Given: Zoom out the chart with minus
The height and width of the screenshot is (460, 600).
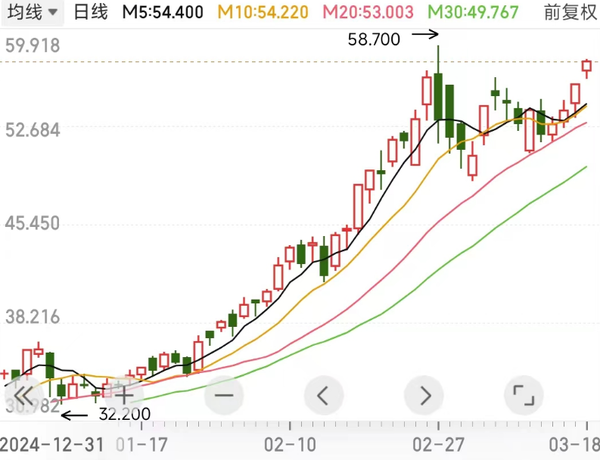Looking at the screenshot, I should click(223, 394).
